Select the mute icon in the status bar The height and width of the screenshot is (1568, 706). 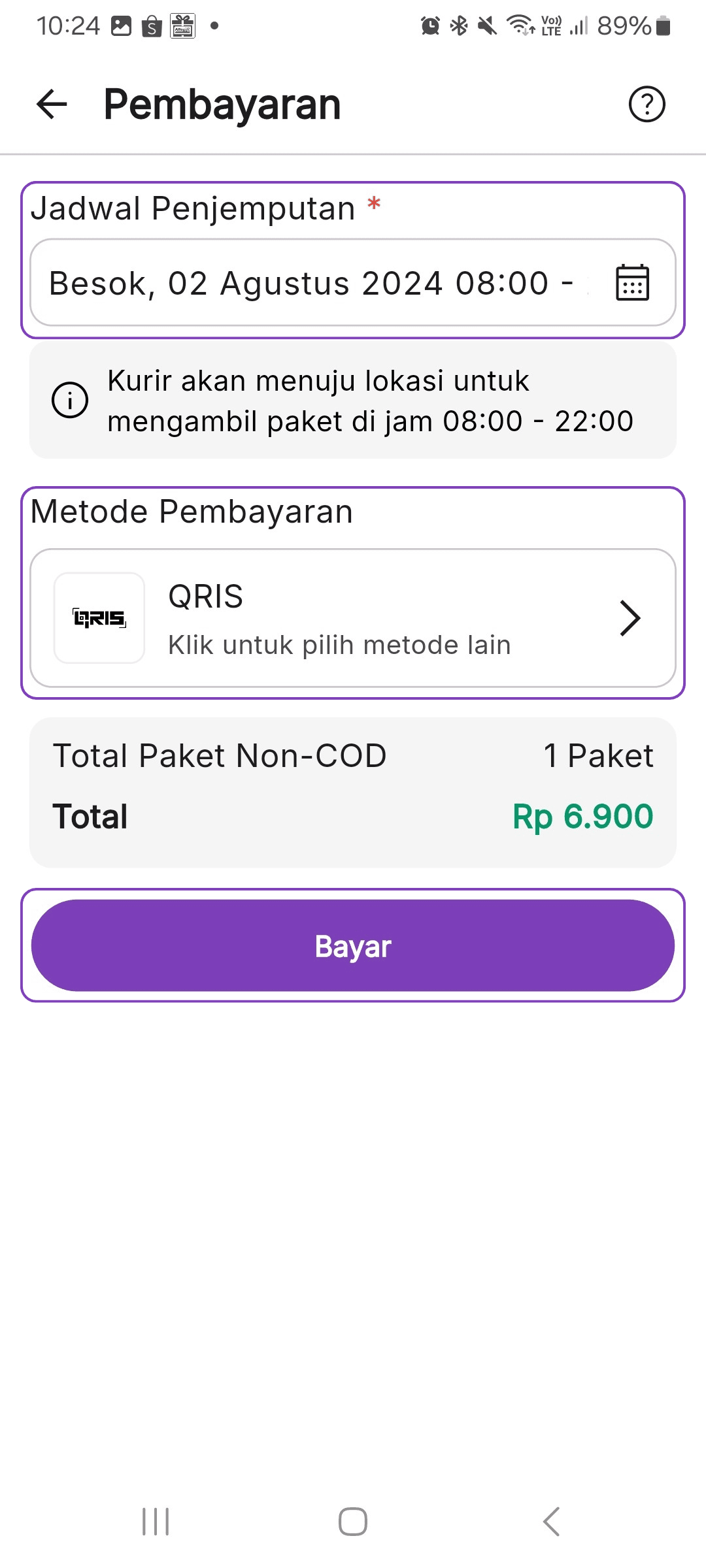[486, 25]
